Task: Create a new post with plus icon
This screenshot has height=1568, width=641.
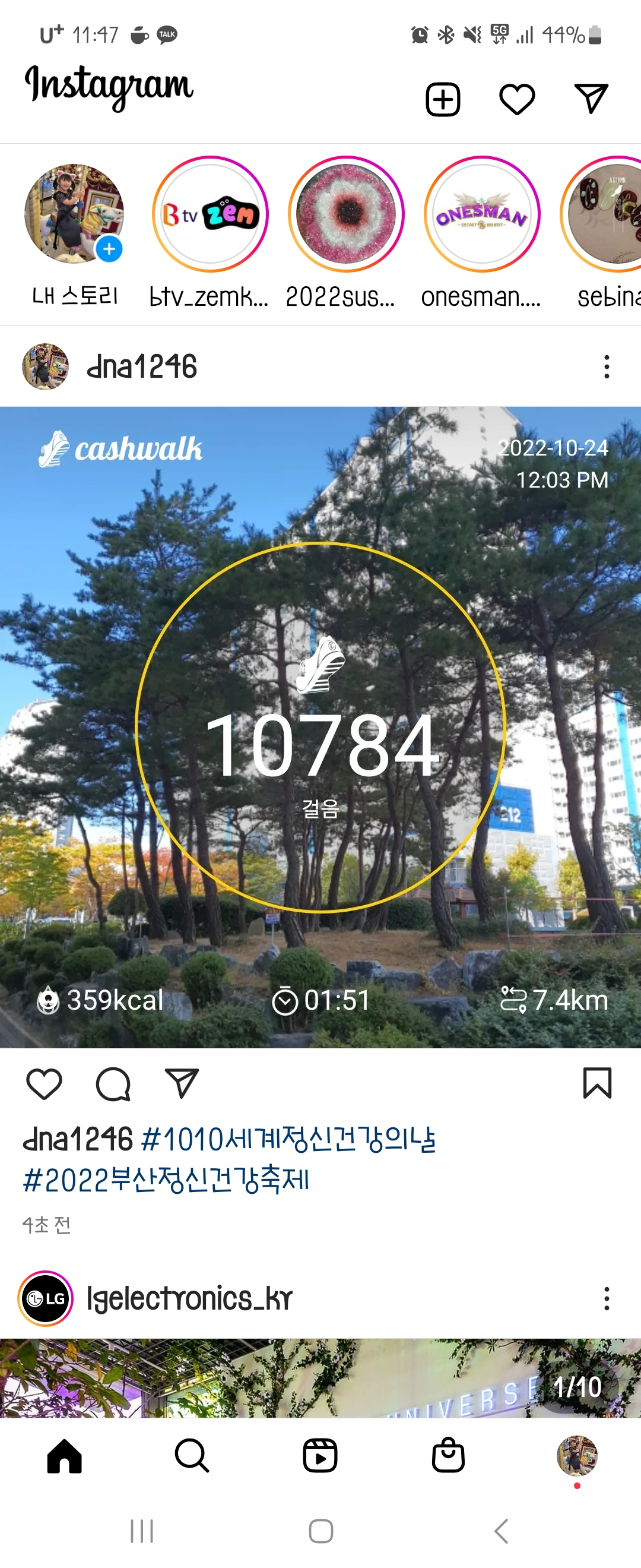Action: 442,99
